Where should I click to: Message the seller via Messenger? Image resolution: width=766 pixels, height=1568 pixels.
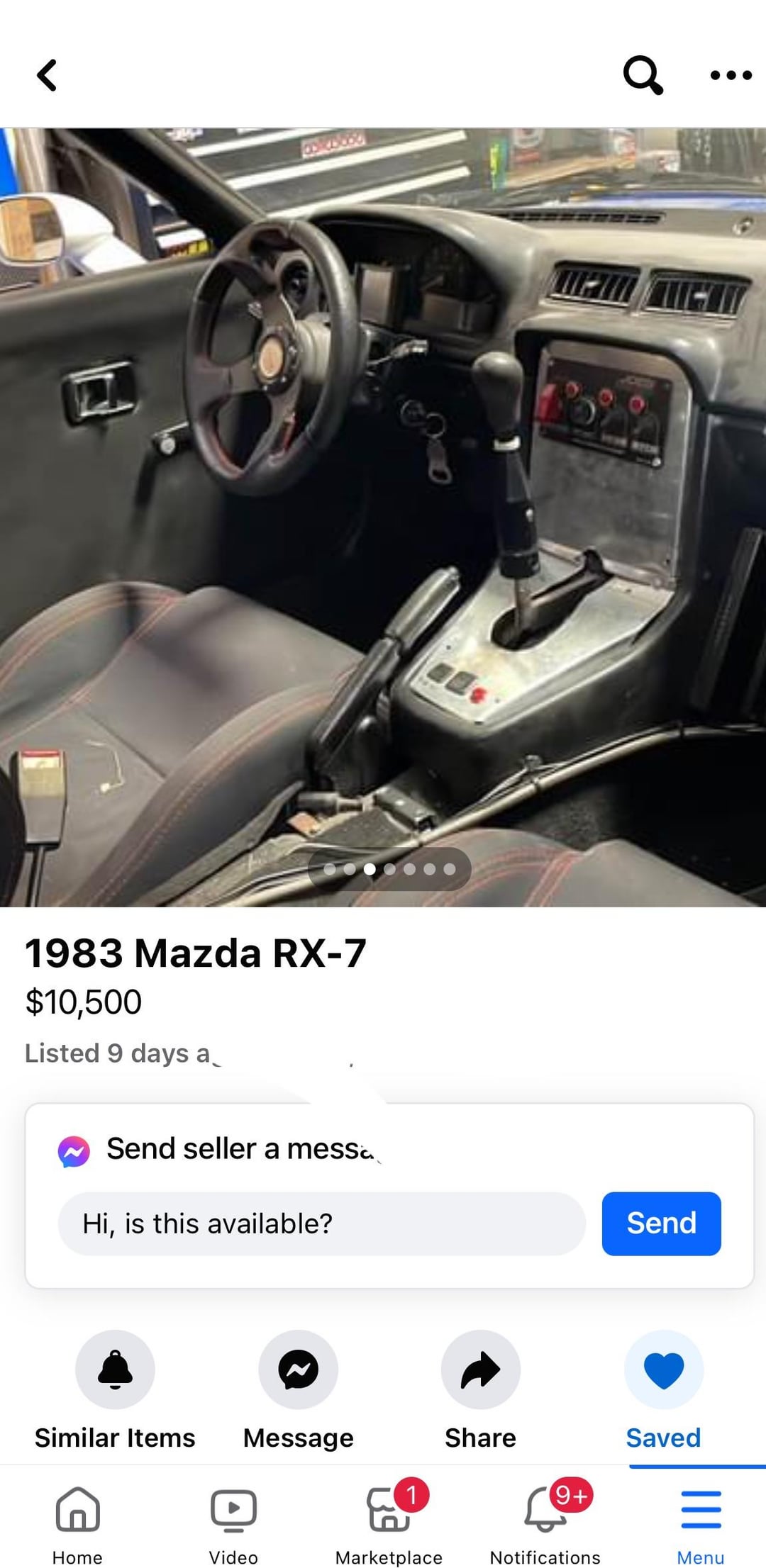[298, 1369]
